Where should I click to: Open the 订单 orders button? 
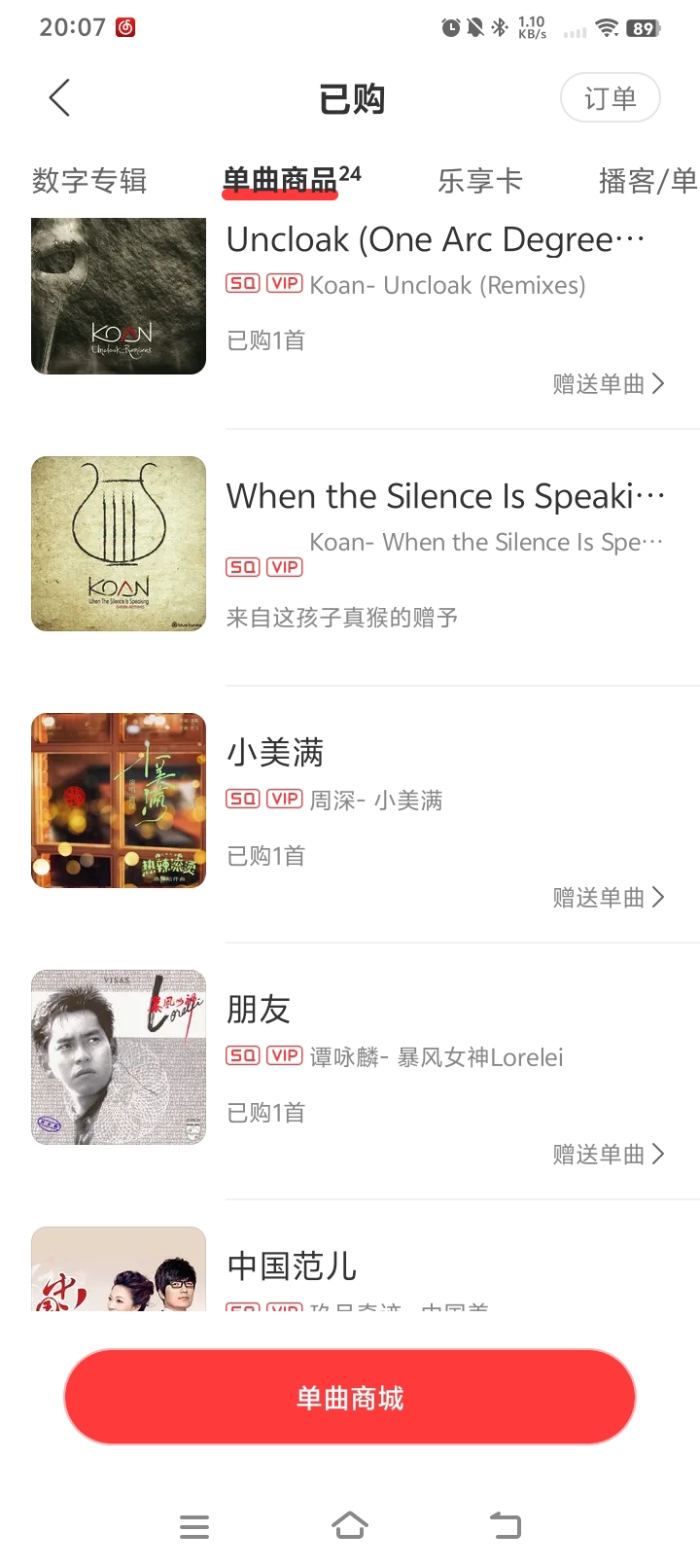[610, 98]
